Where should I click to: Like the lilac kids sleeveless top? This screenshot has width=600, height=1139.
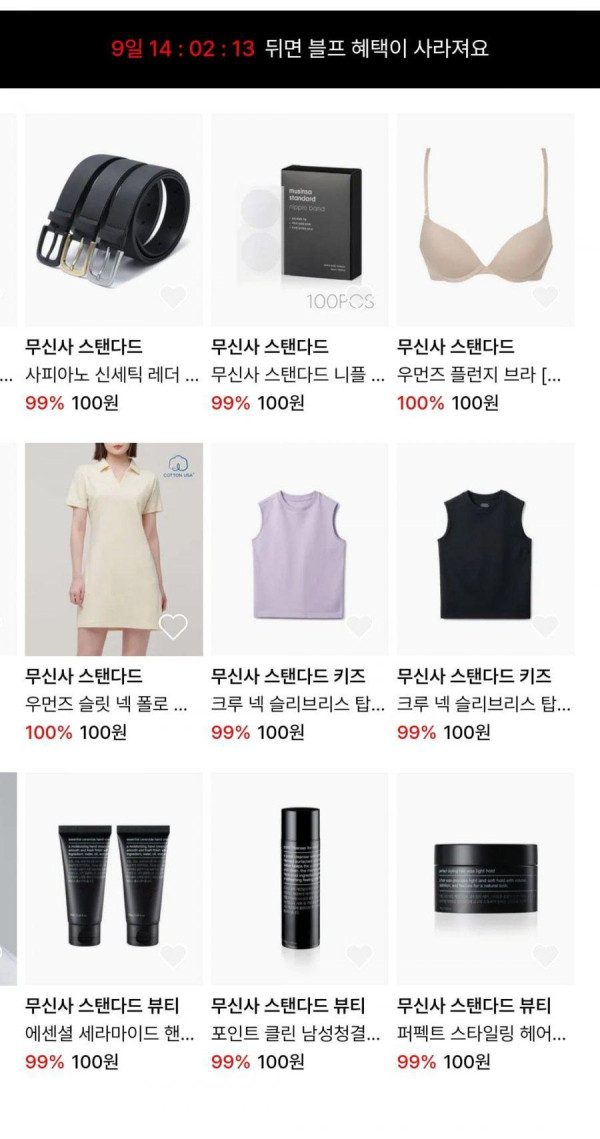[x=359, y=627]
